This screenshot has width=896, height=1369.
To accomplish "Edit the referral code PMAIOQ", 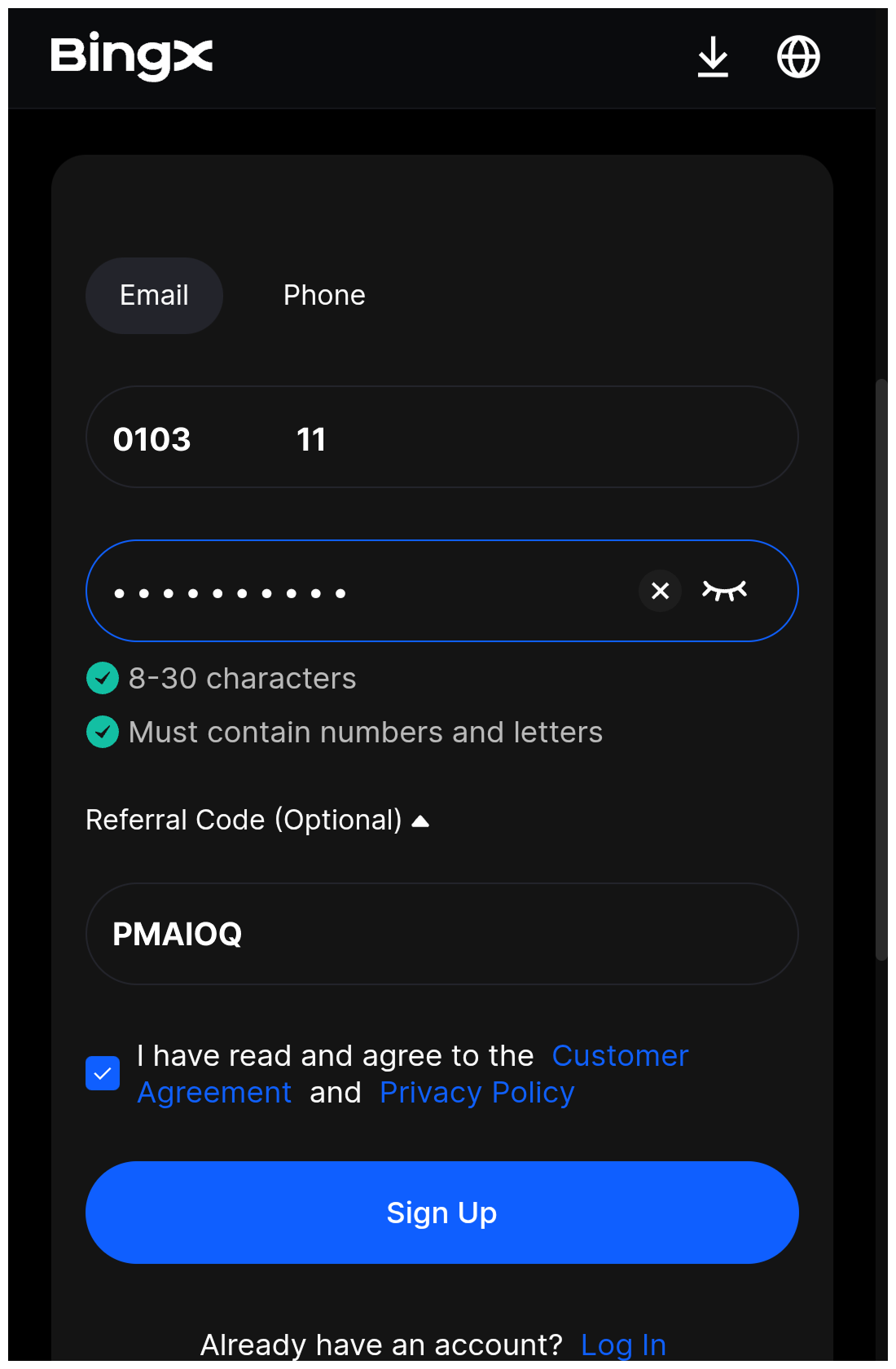I will tap(441, 934).
